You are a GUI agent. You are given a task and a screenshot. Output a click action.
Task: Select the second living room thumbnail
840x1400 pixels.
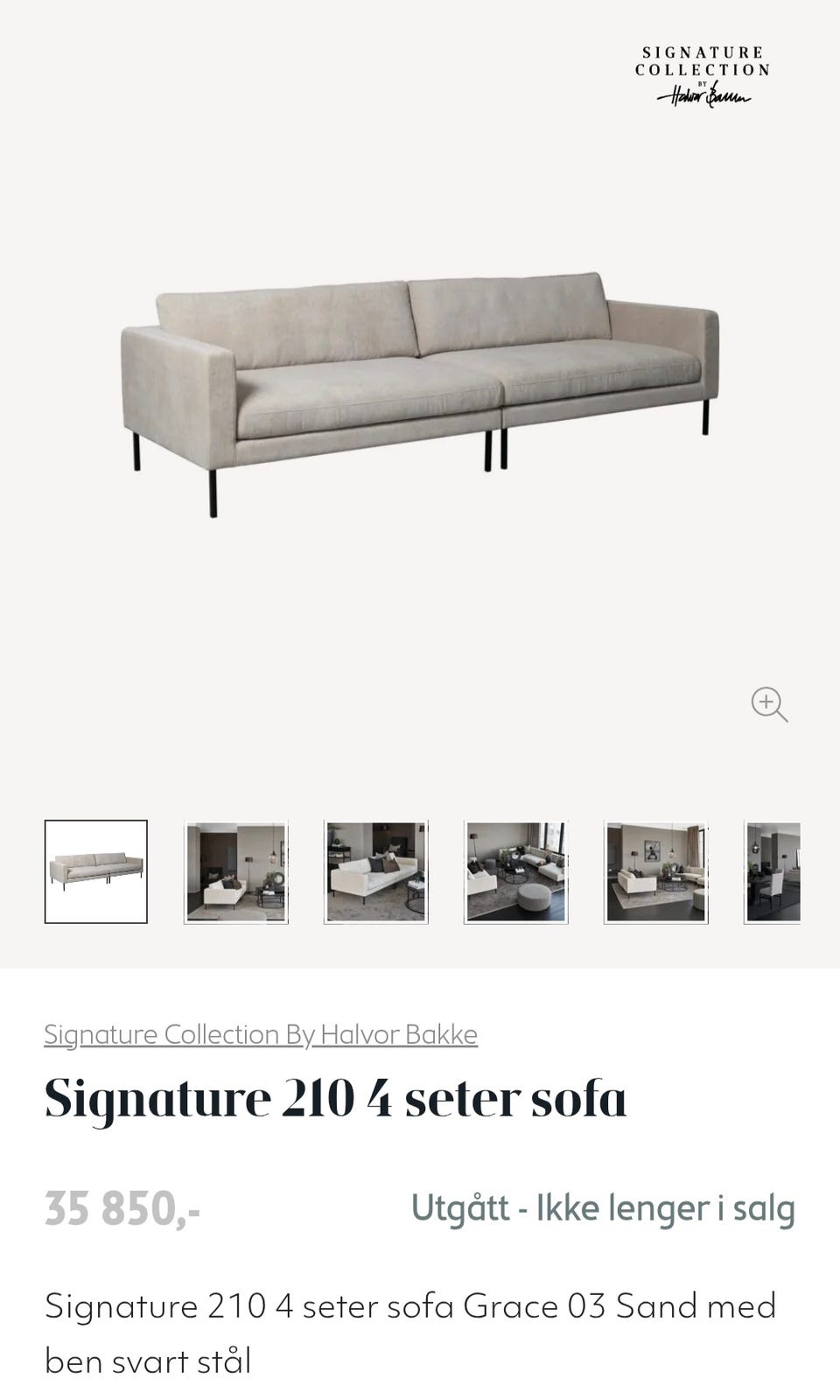tap(236, 871)
